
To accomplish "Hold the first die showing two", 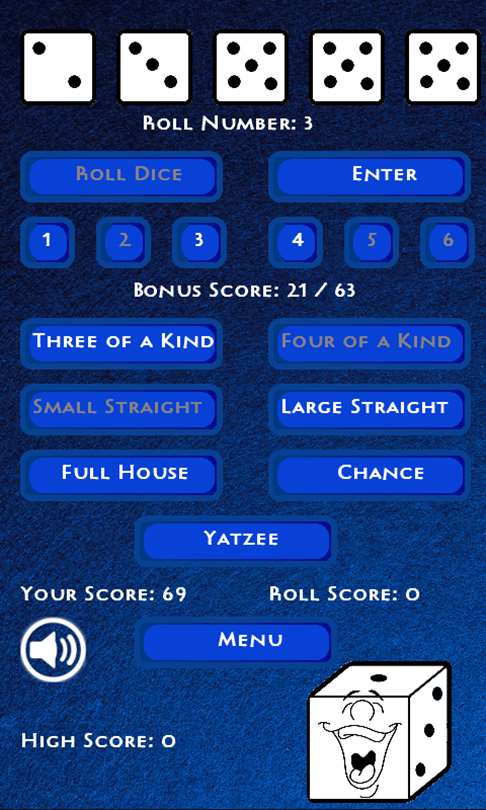I will (x=58, y=67).
